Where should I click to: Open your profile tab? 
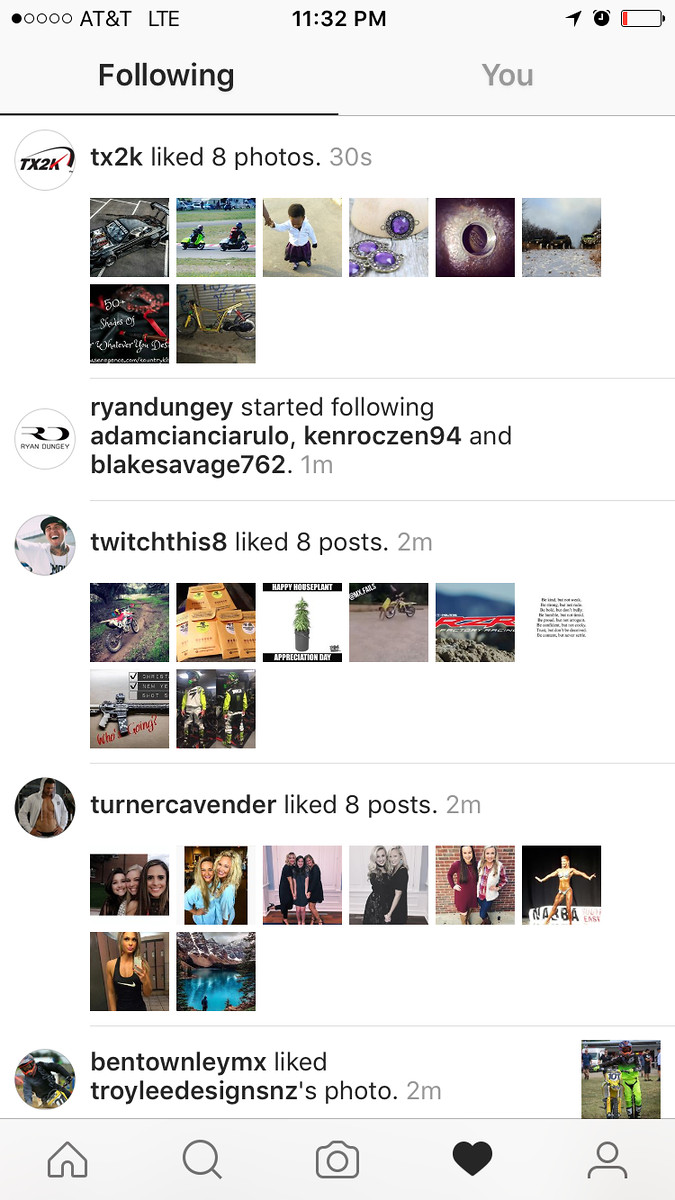point(606,1159)
